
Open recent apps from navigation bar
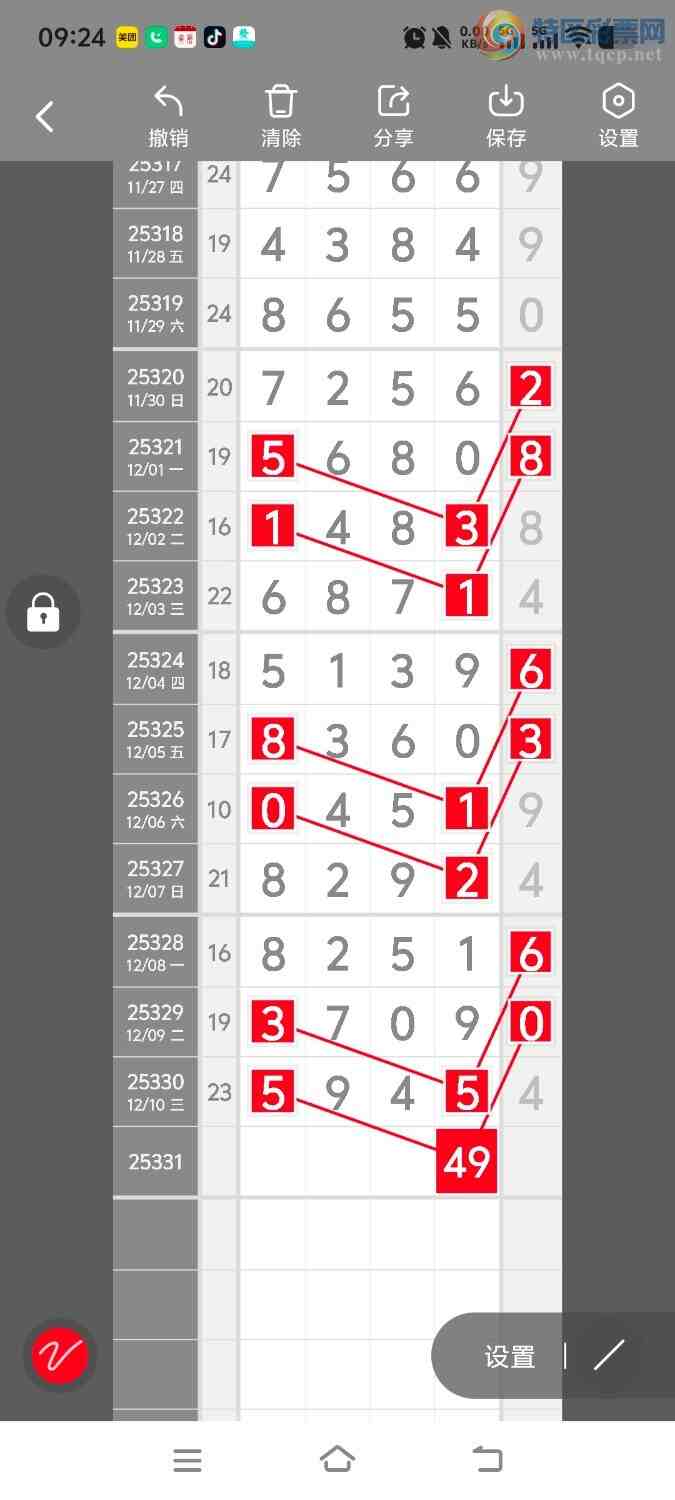click(187, 1460)
